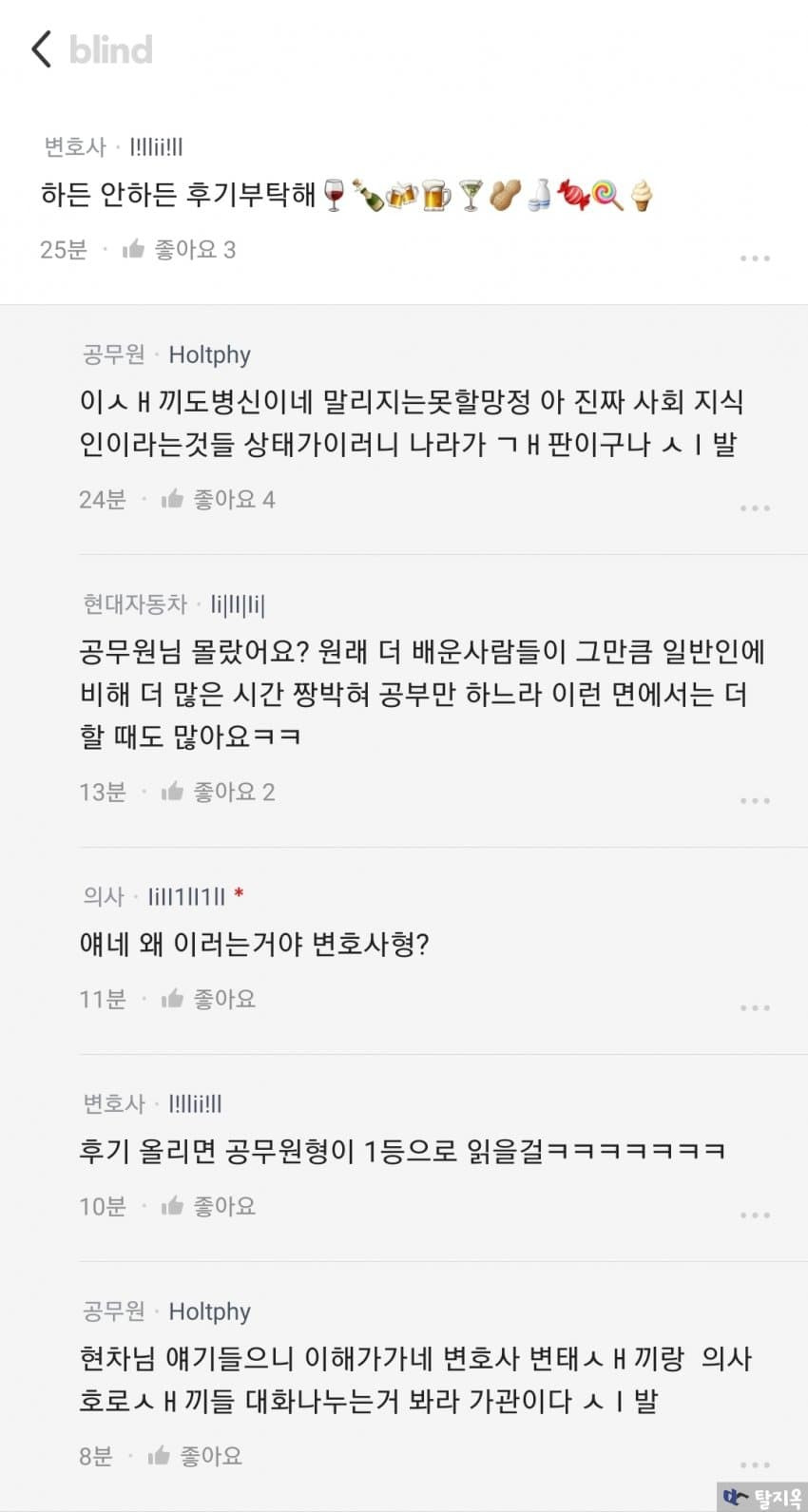This screenshot has height=1512, width=808.
Task: Open more options on the 의사 comment
Action: (754, 1008)
